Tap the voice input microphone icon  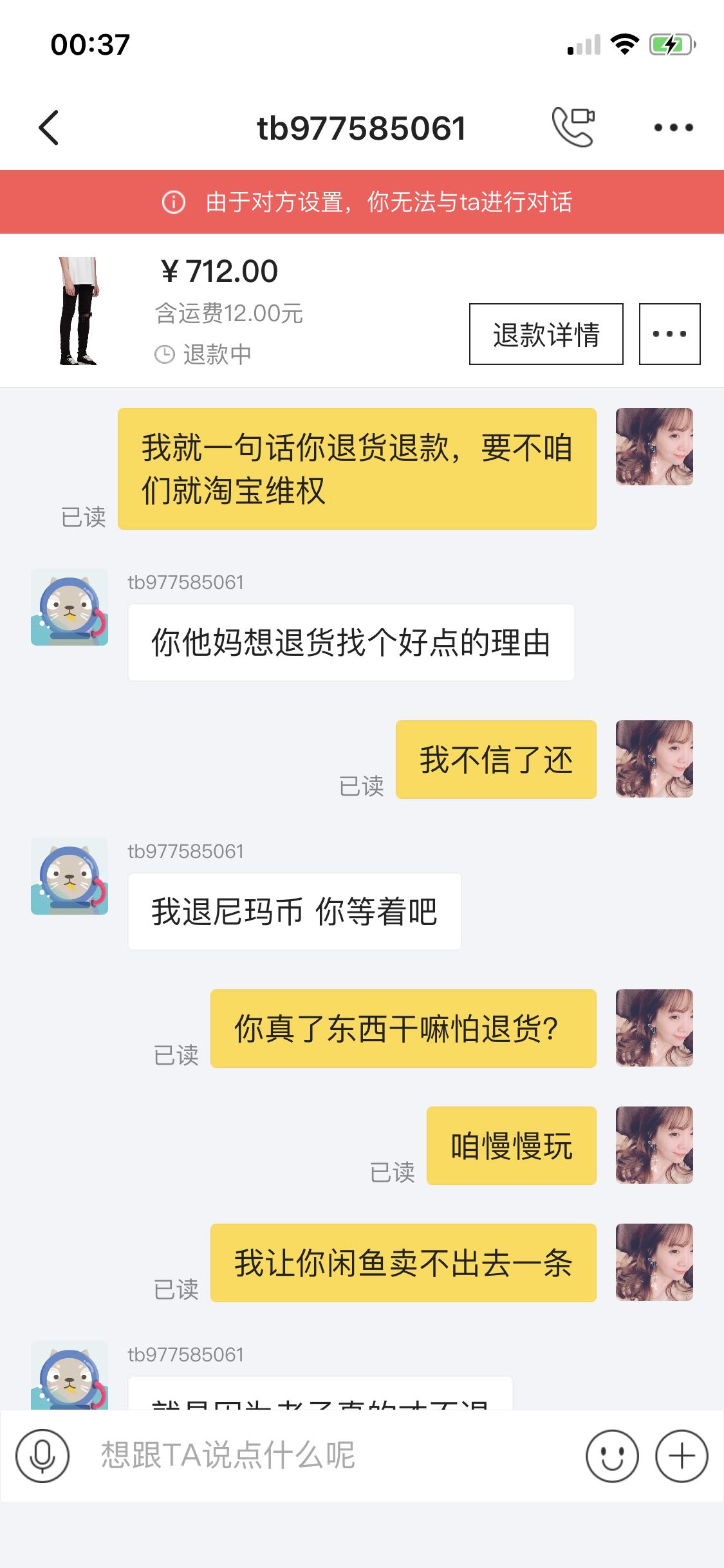[42, 1456]
